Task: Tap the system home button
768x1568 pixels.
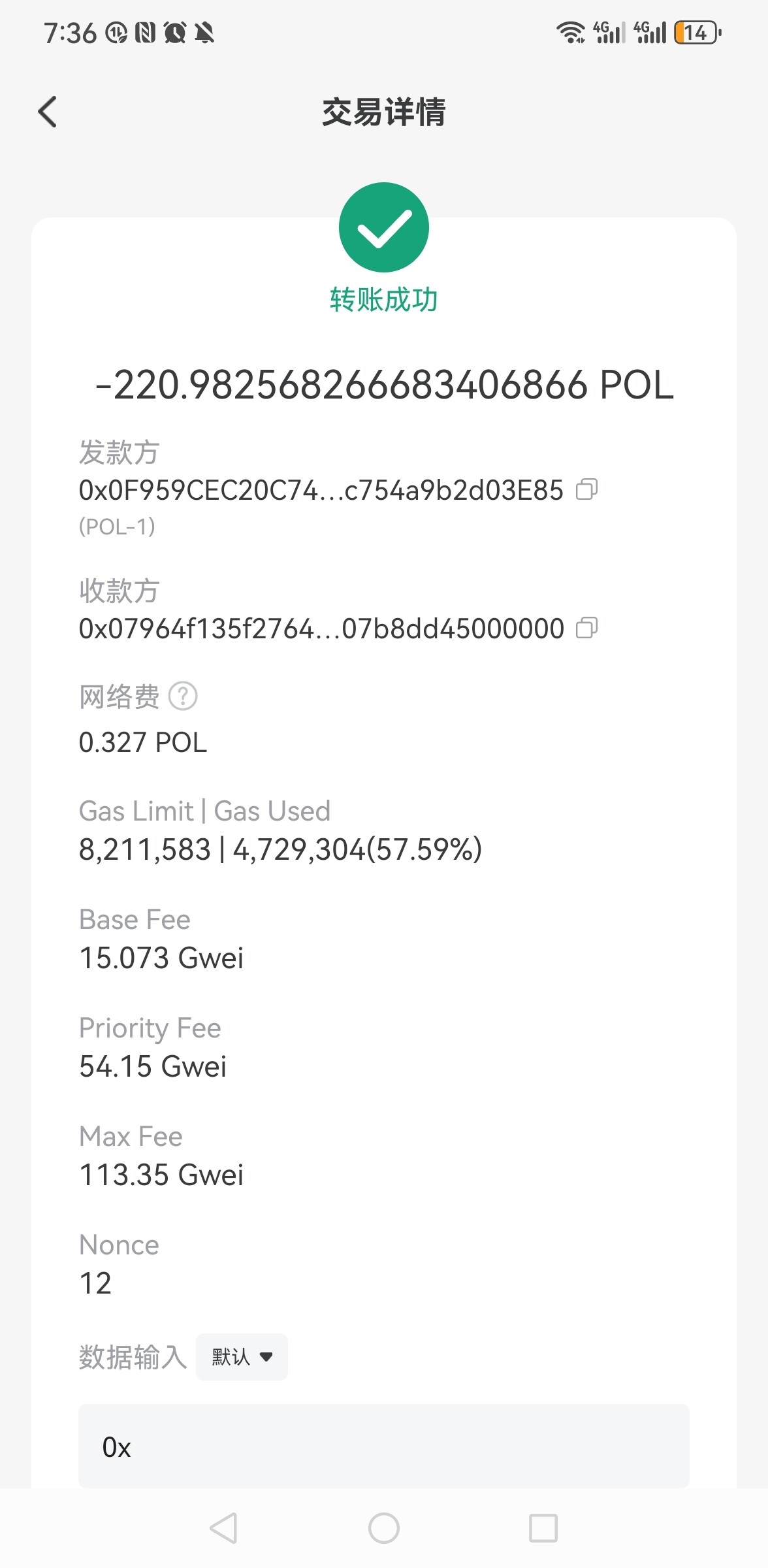Action: click(x=384, y=1528)
